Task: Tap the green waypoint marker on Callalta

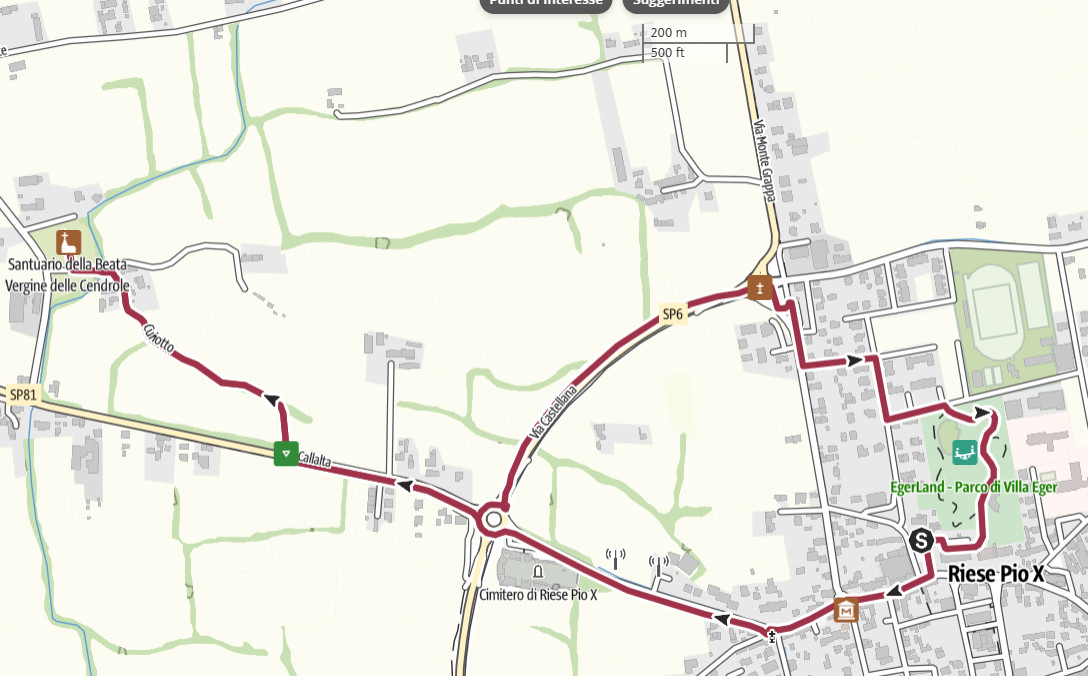Action: [x=286, y=453]
